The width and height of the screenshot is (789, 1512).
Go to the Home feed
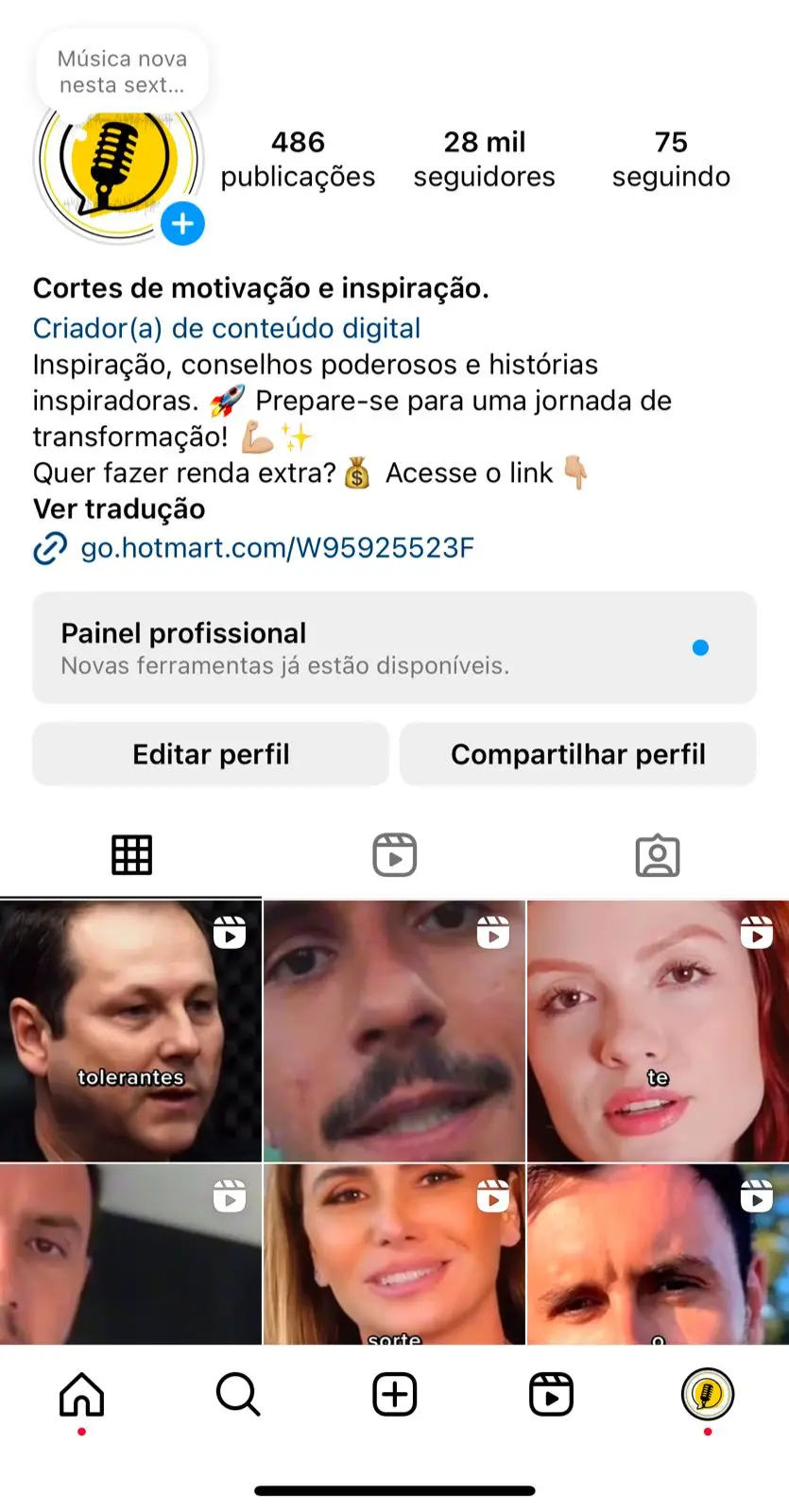click(81, 1395)
